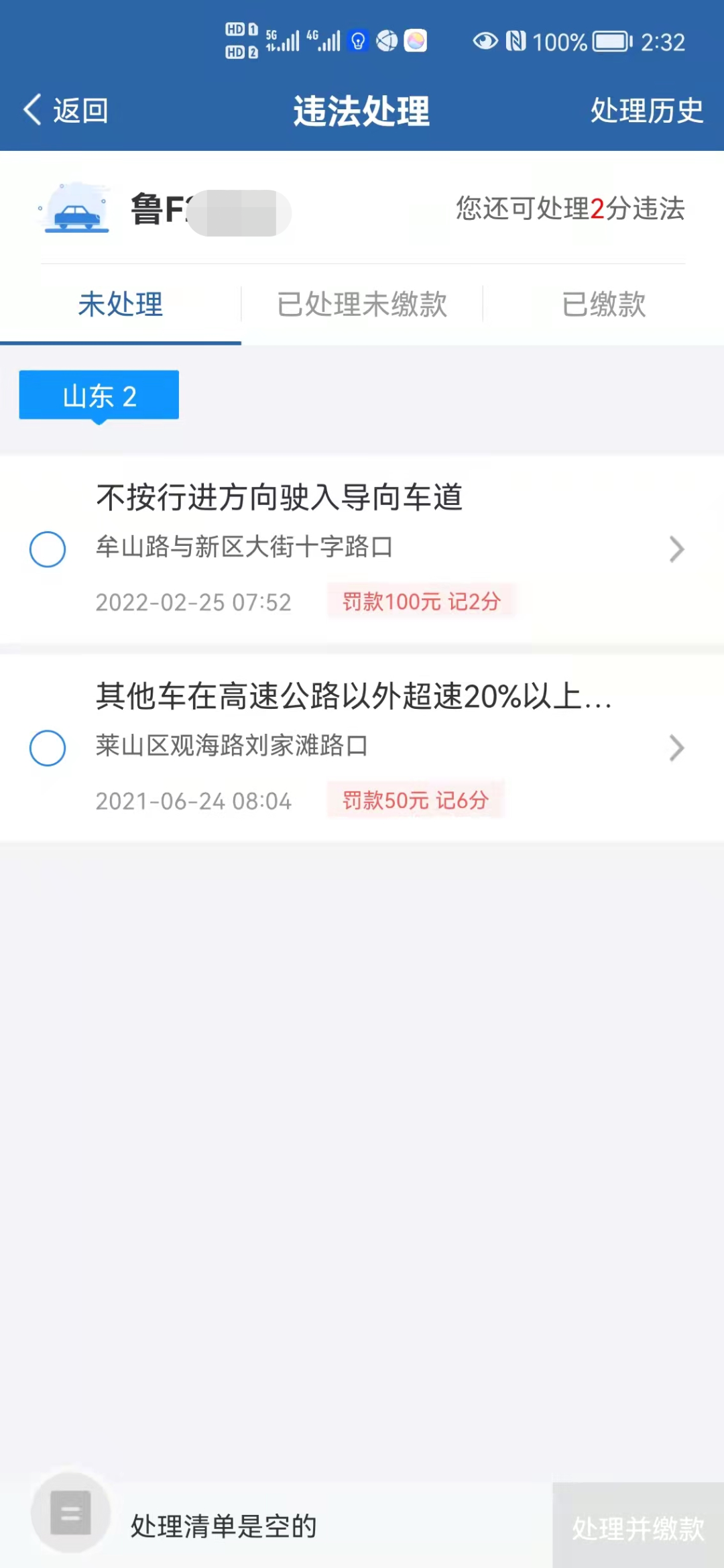
Task: Go back using the 返回 button
Action: [x=66, y=110]
